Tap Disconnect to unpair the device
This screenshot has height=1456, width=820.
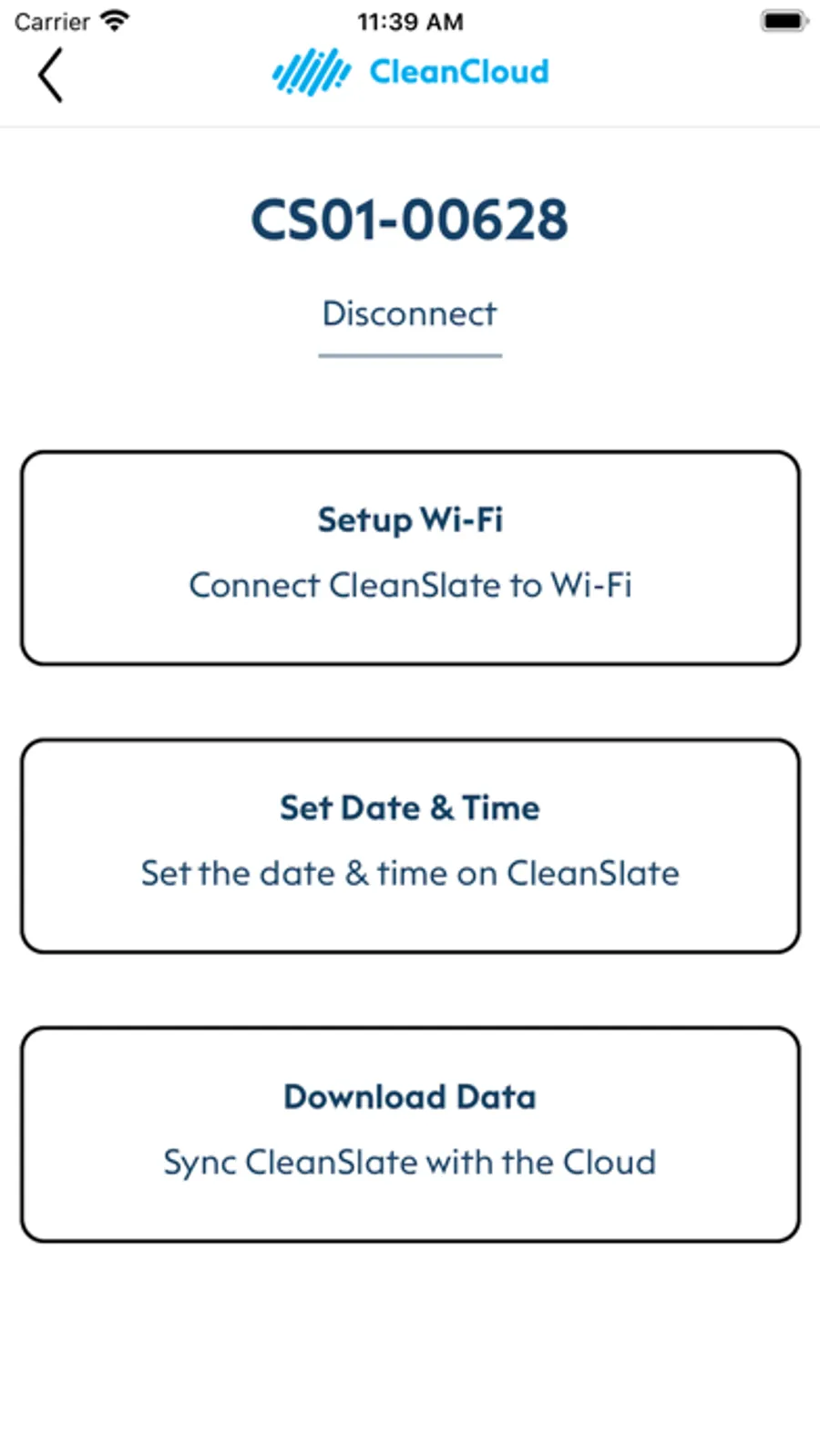coord(409,313)
